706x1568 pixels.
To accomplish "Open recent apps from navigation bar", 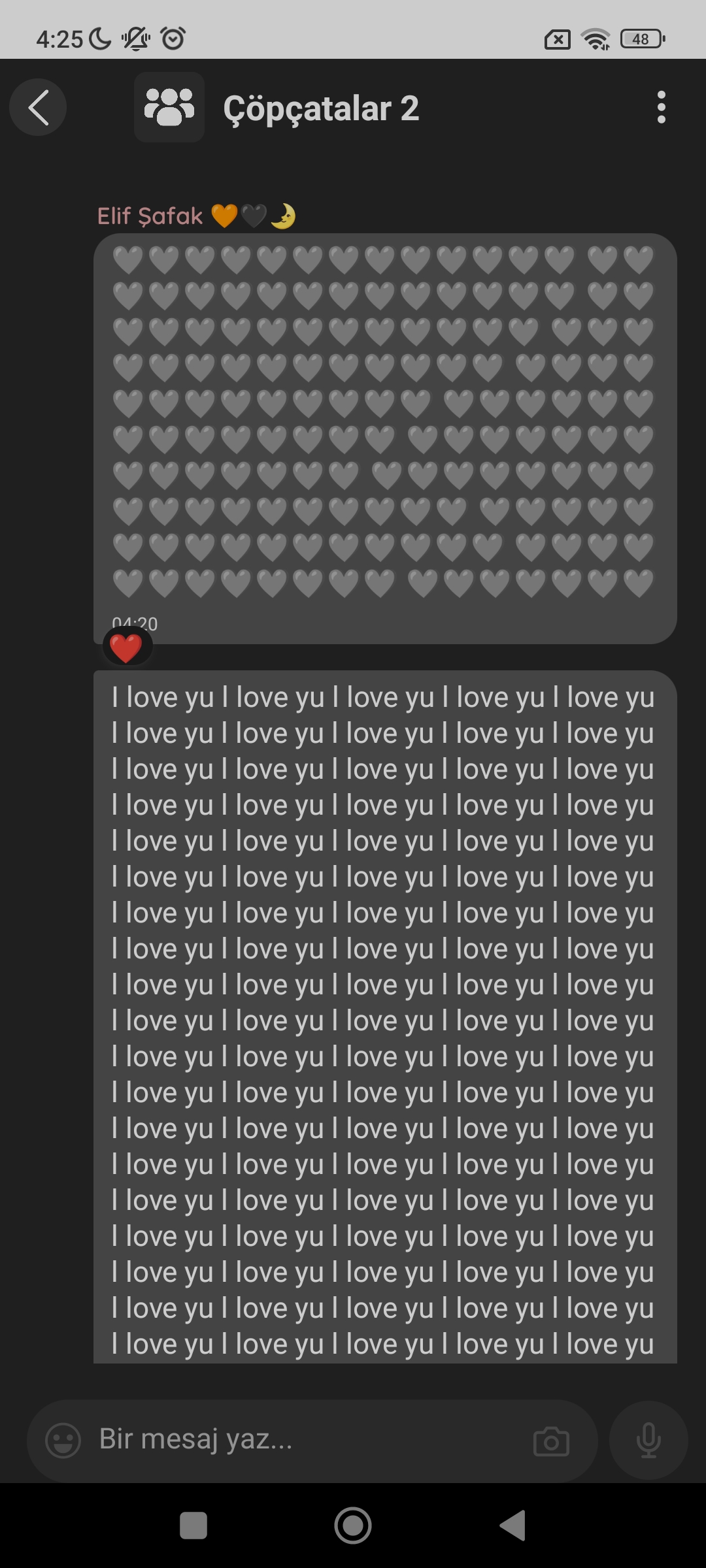I will point(193,1526).
